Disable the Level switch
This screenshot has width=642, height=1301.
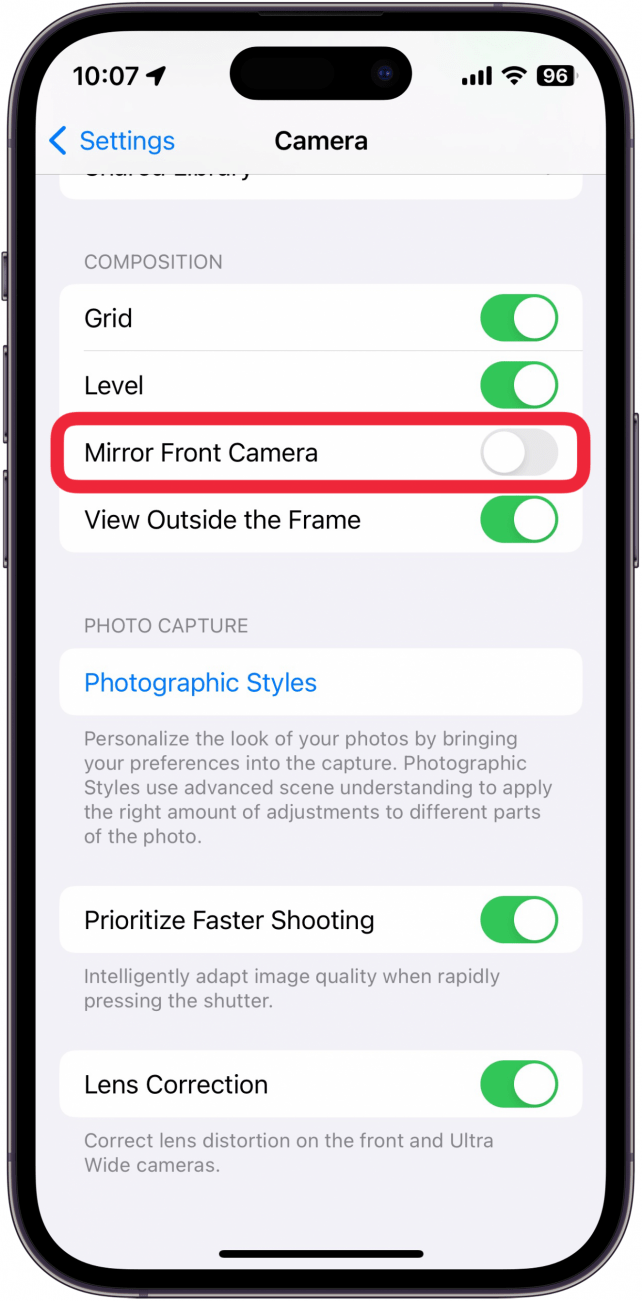[x=518, y=386]
